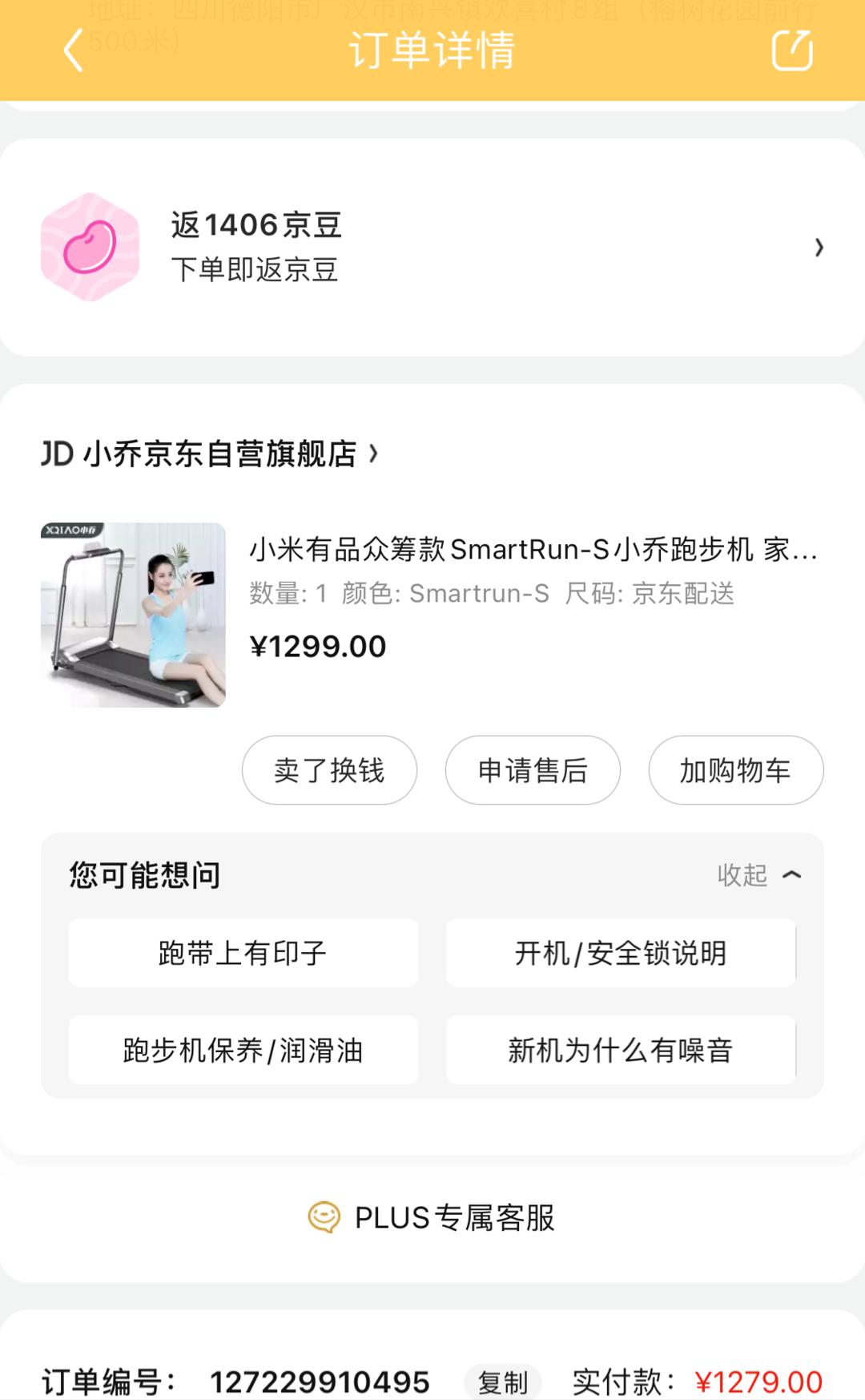Select 跑步机保养/润滑油 question

click(x=243, y=1051)
